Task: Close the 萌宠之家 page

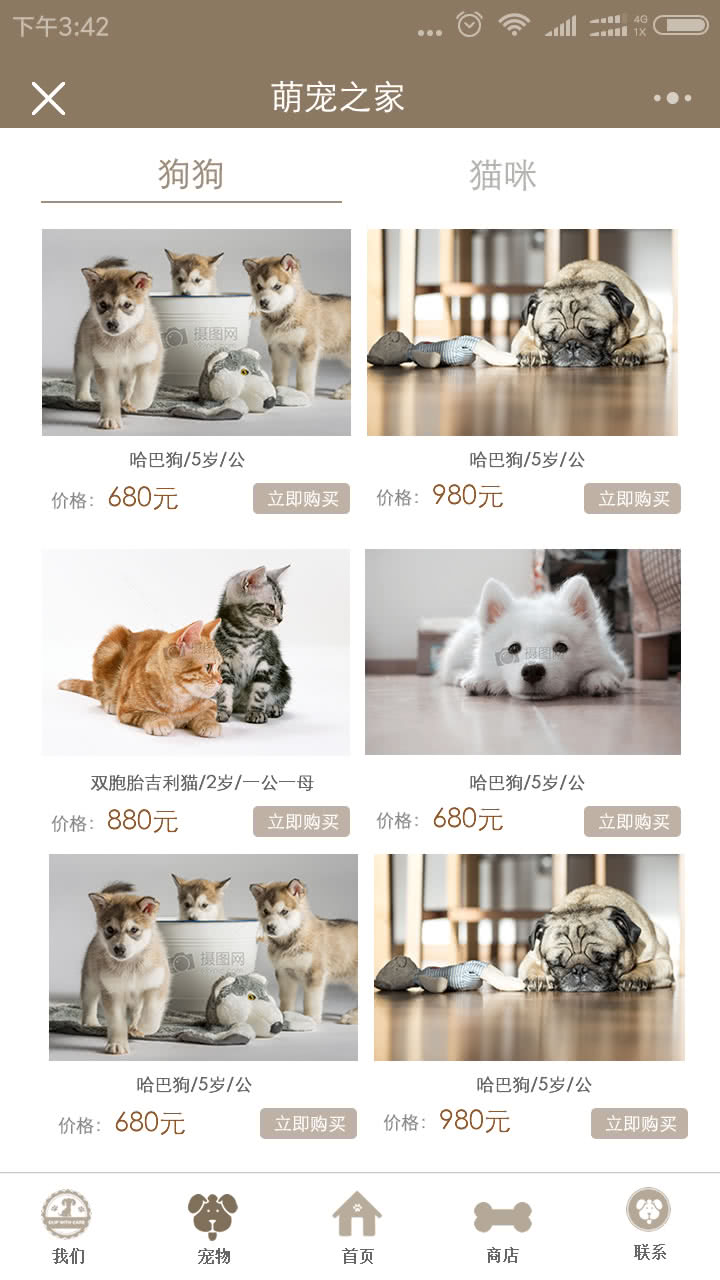Action: click(48, 98)
